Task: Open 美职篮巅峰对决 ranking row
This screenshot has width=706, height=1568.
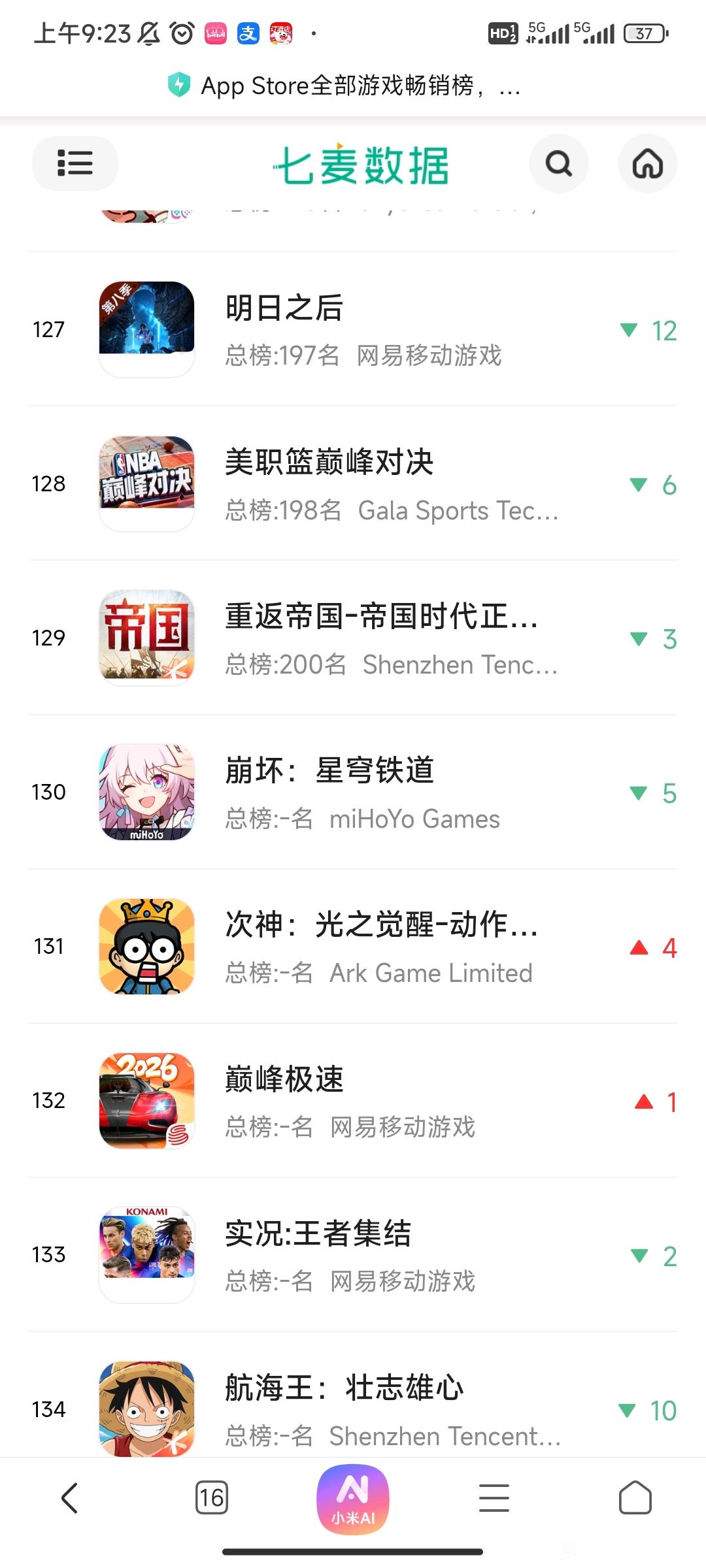Action: (353, 483)
